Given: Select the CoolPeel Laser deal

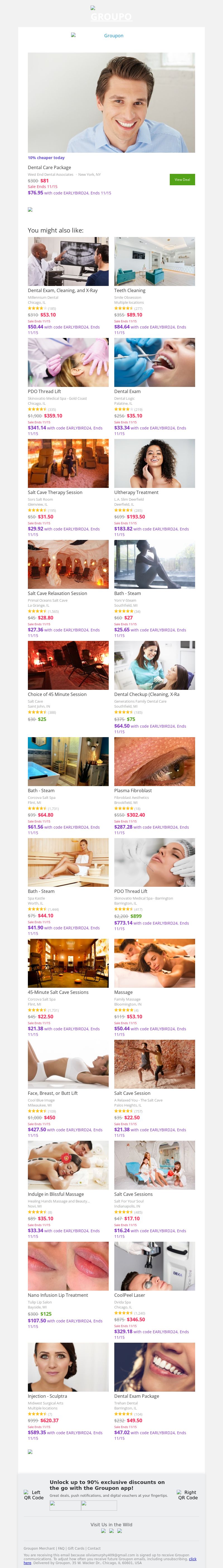Looking at the screenshot, I should point(155,1266).
